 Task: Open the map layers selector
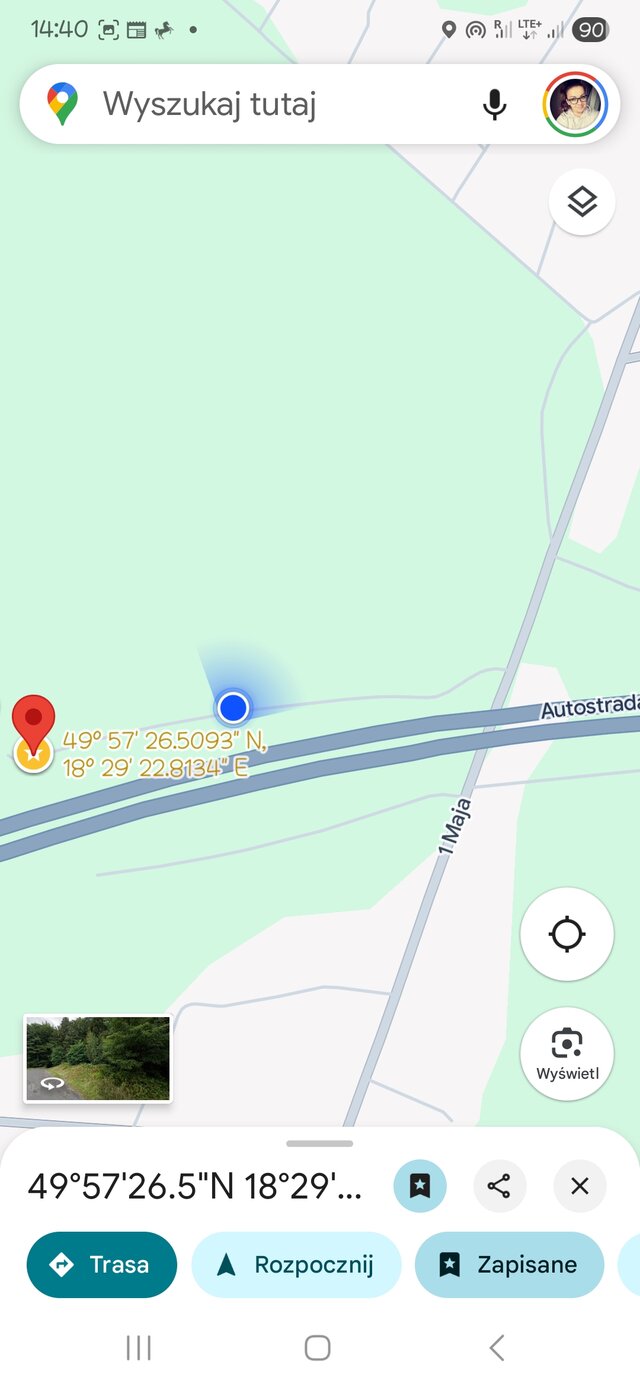pos(582,202)
